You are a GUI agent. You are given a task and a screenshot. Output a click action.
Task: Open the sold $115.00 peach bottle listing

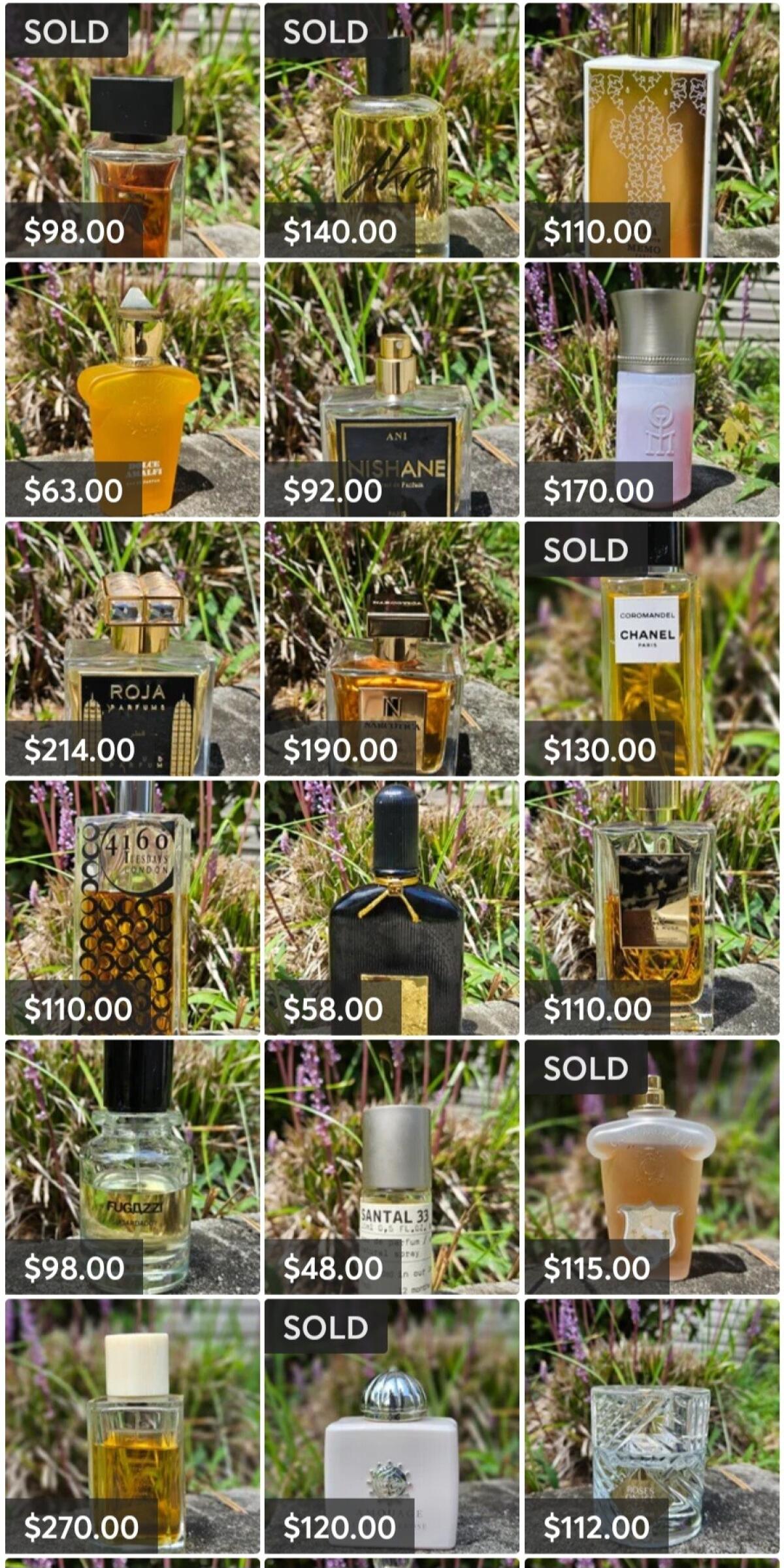click(x=651, y=1167)
